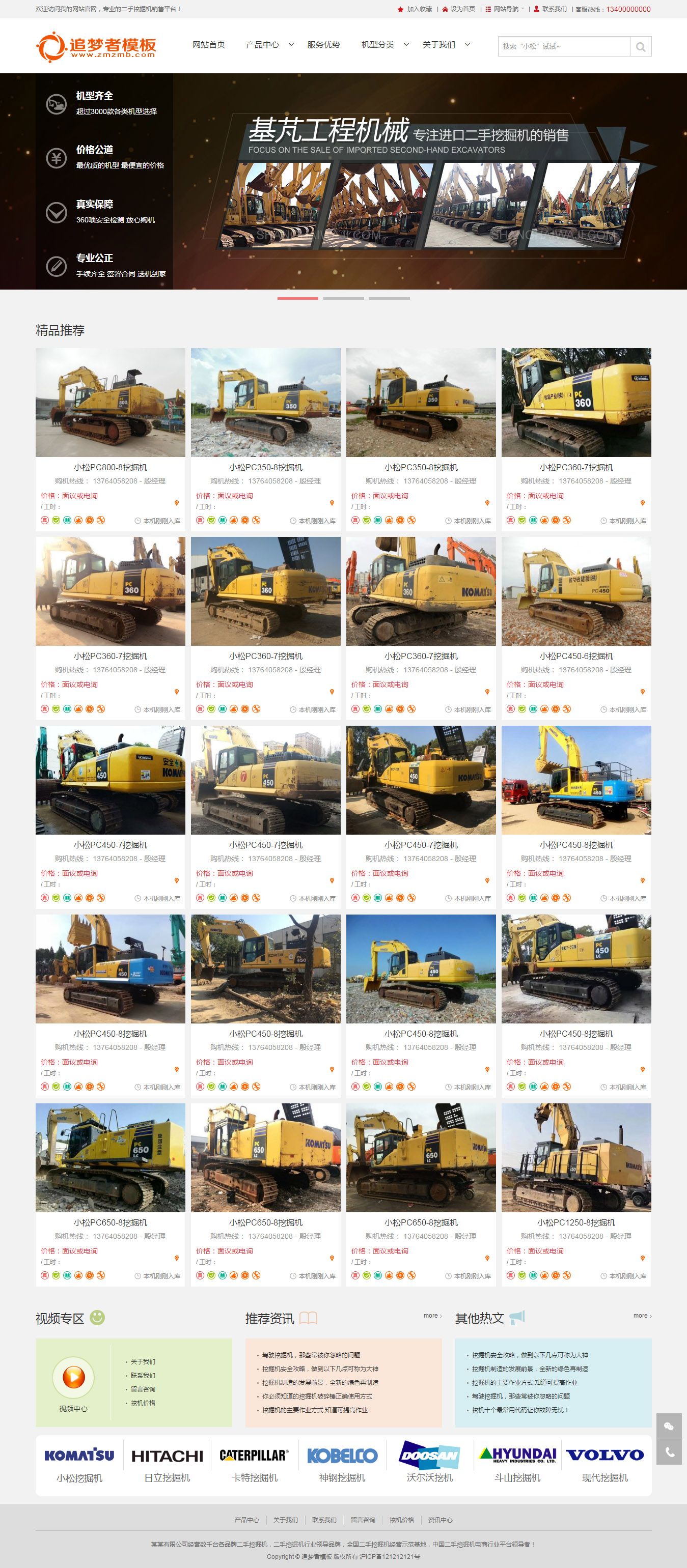Open more articles under 推荐资讯
Image resolution: width=687 pixels, height=1568 pixels.
pos(432,1316)
